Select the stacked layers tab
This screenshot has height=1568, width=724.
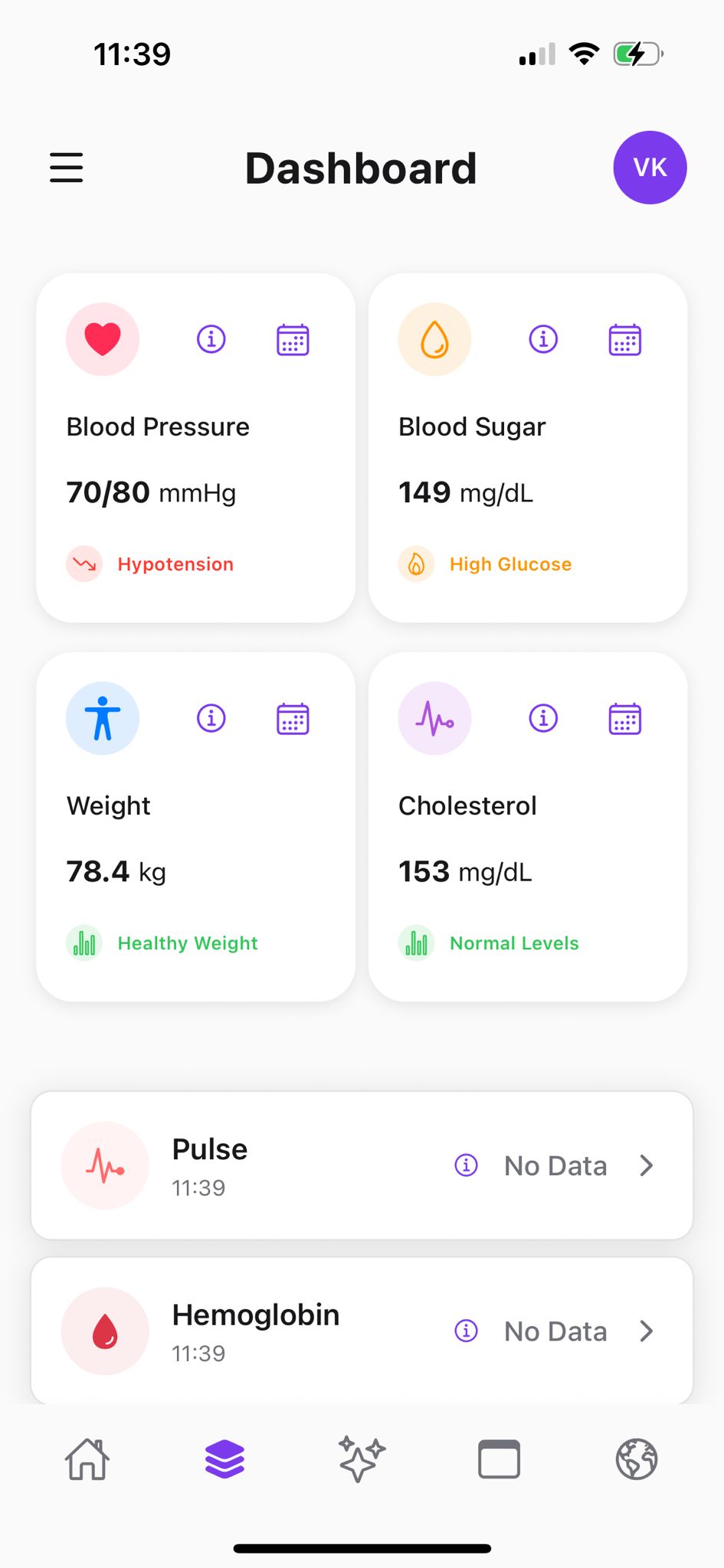click(224, 1459)
